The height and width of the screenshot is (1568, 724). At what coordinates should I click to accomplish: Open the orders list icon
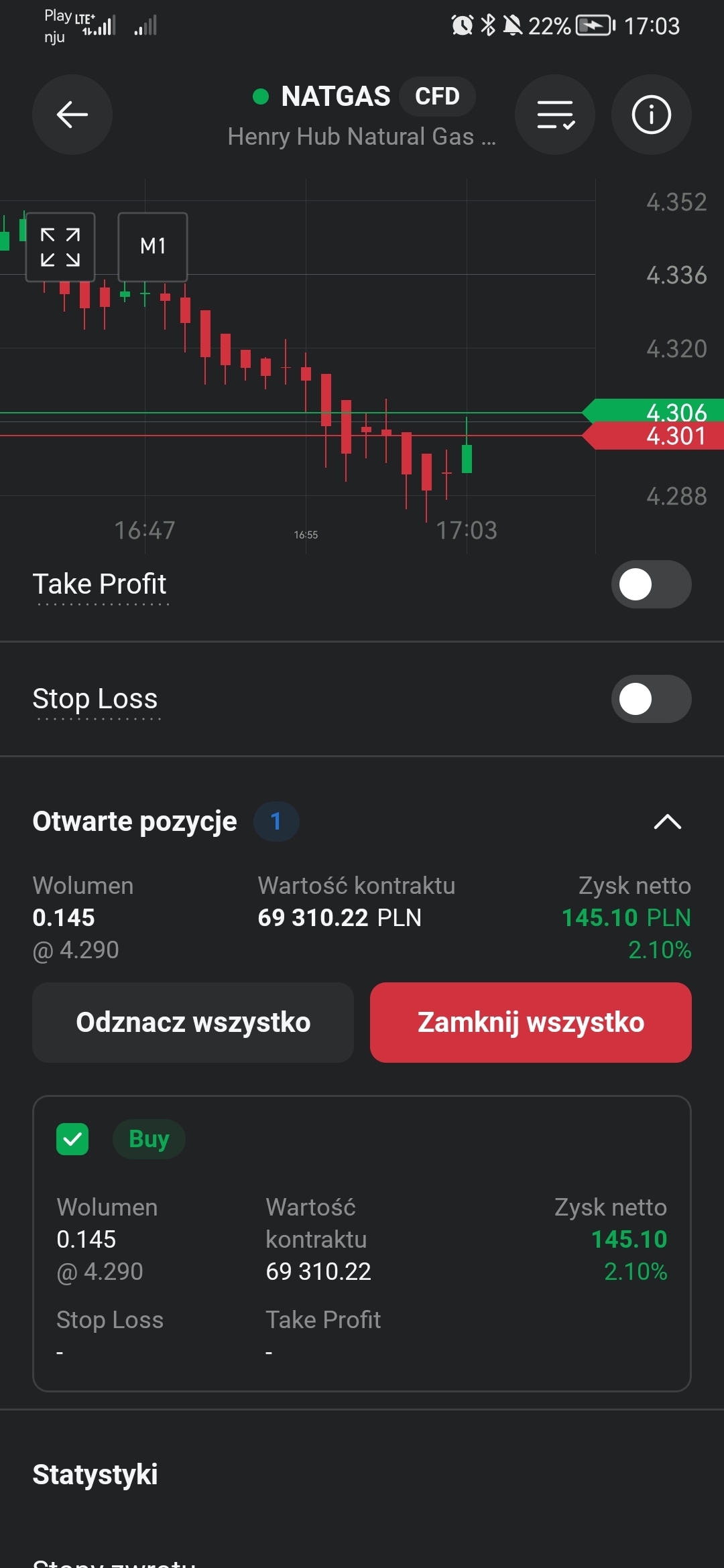pyautogui.click(x=555, y=115)
